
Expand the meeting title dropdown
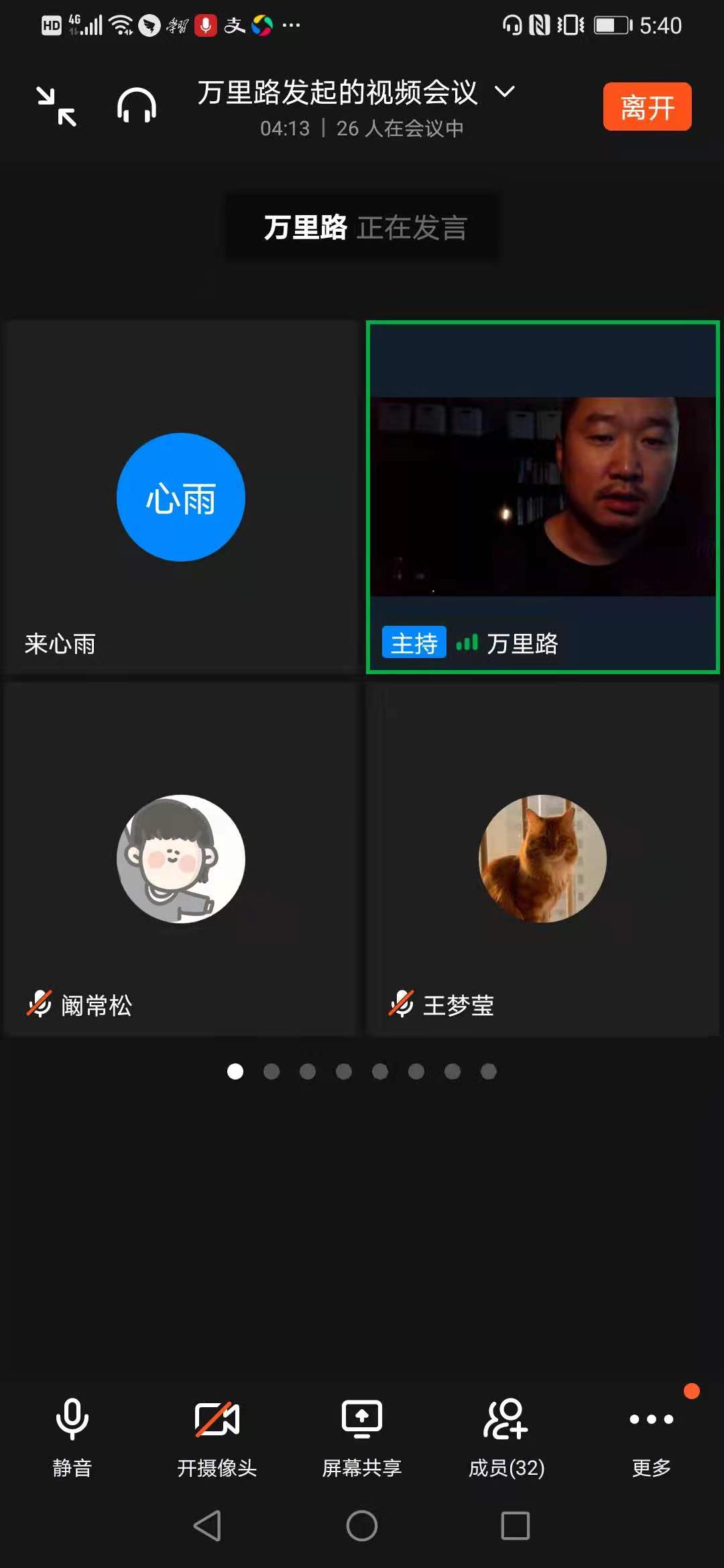tap(505, 92)
